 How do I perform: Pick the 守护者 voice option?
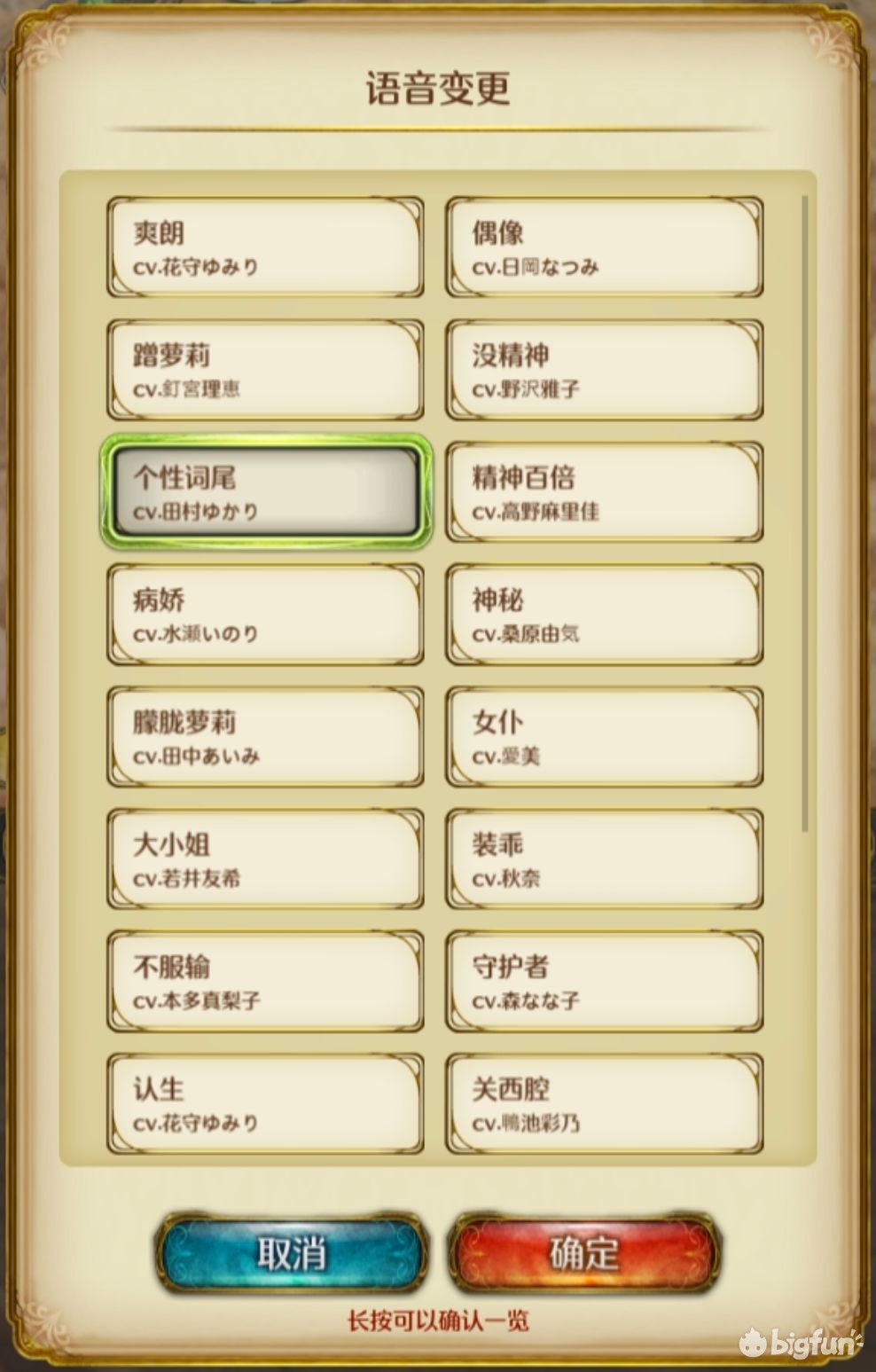(604, 982)
